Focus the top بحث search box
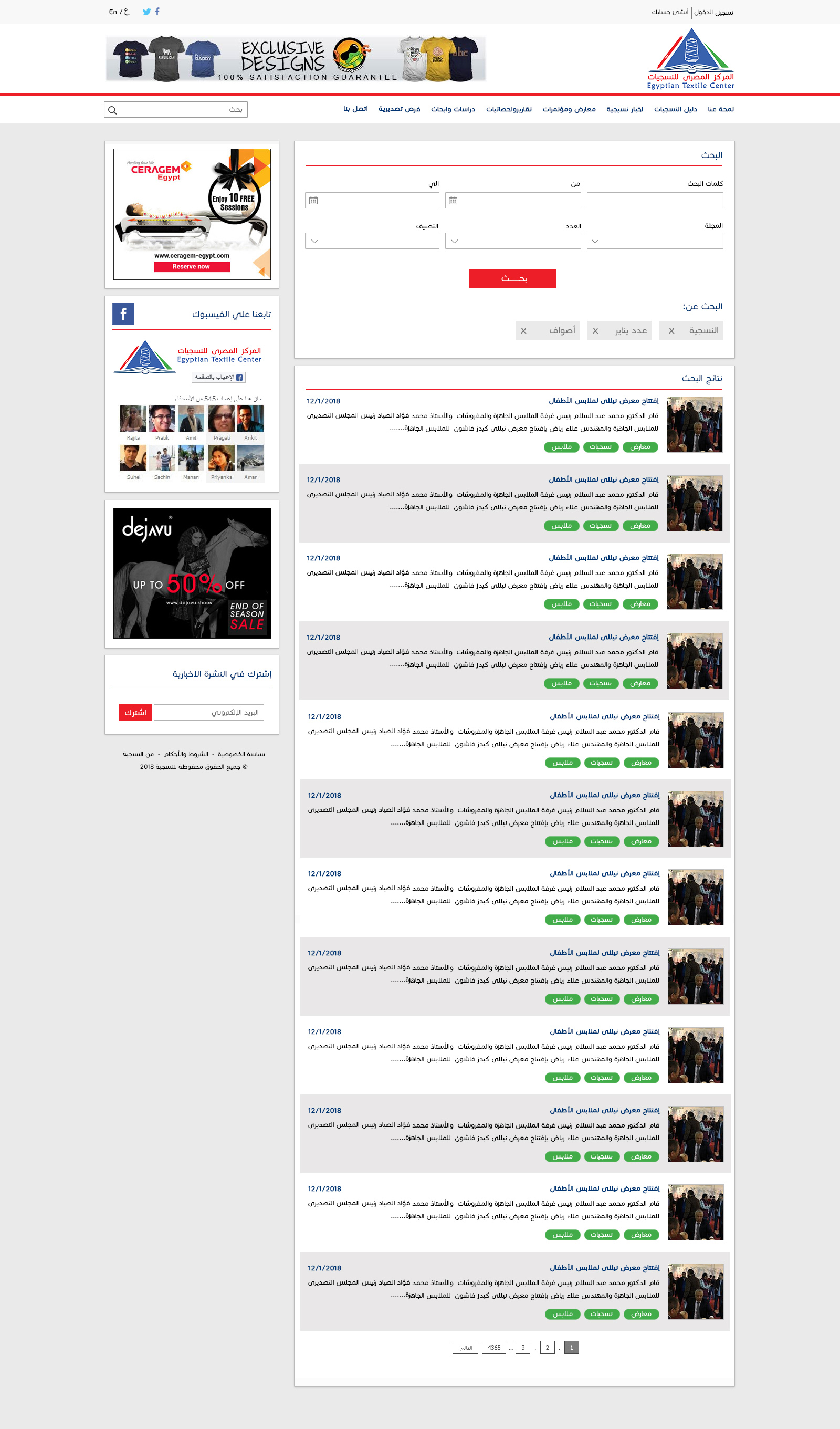 point(176,109)
